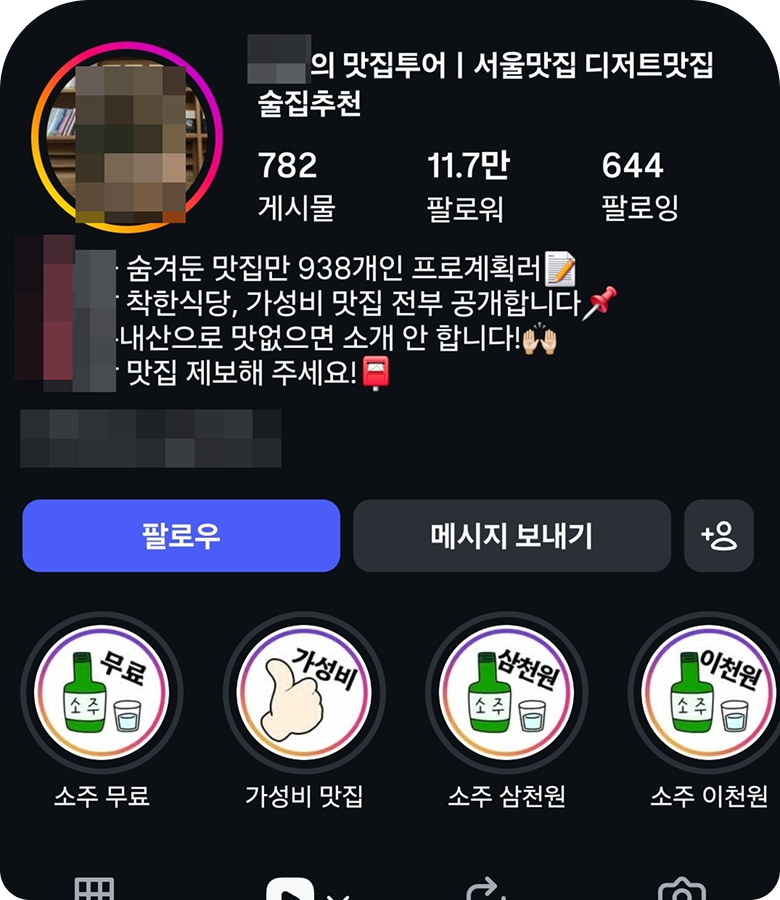780x900 pixels.
Task: View the 소주 삼천원 highlight
Action: coord(507,694)
